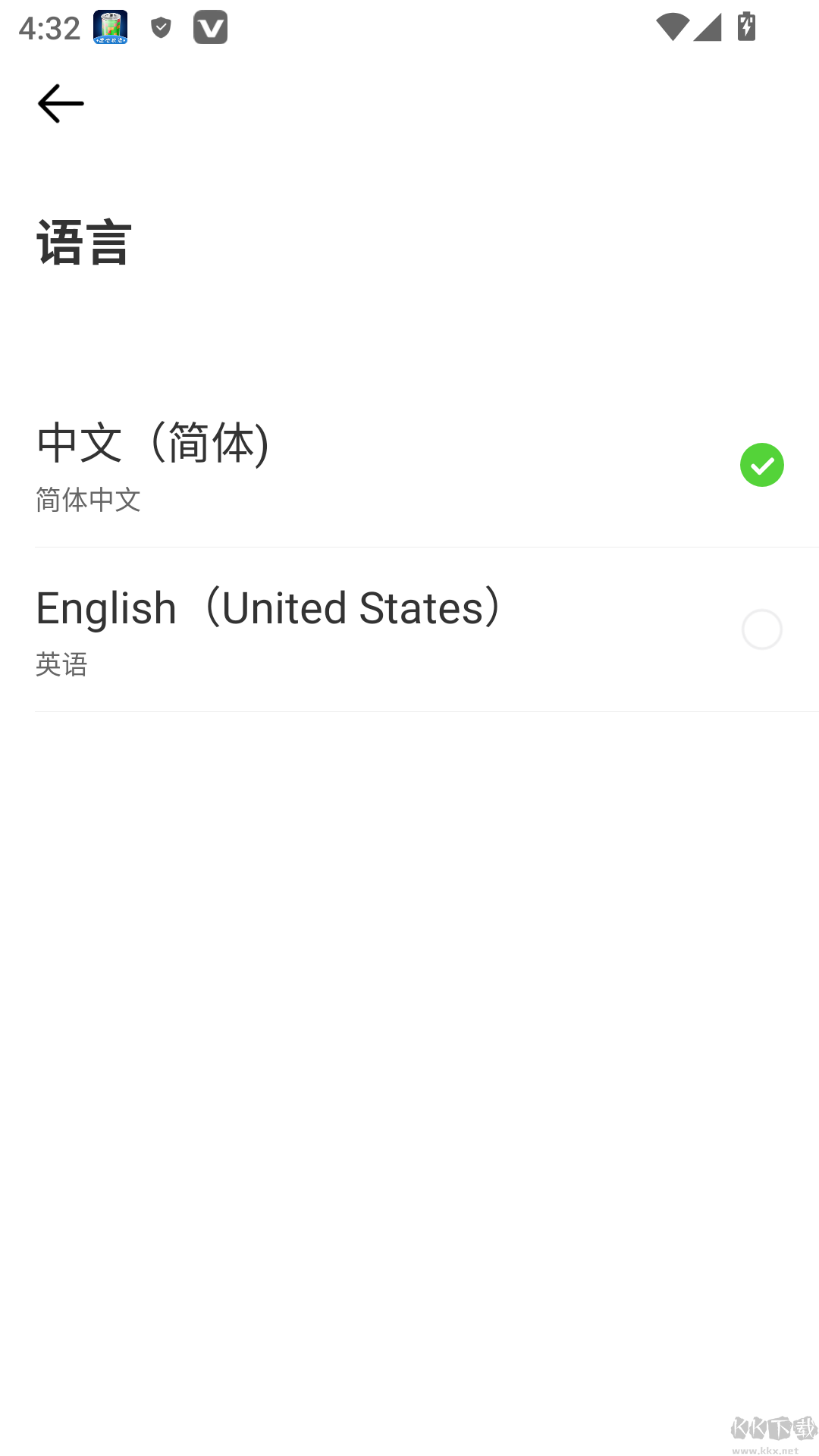Tap the shield icon in status bar
Viewport: 819px width, 1456px height.
click(x=159, y=27)
